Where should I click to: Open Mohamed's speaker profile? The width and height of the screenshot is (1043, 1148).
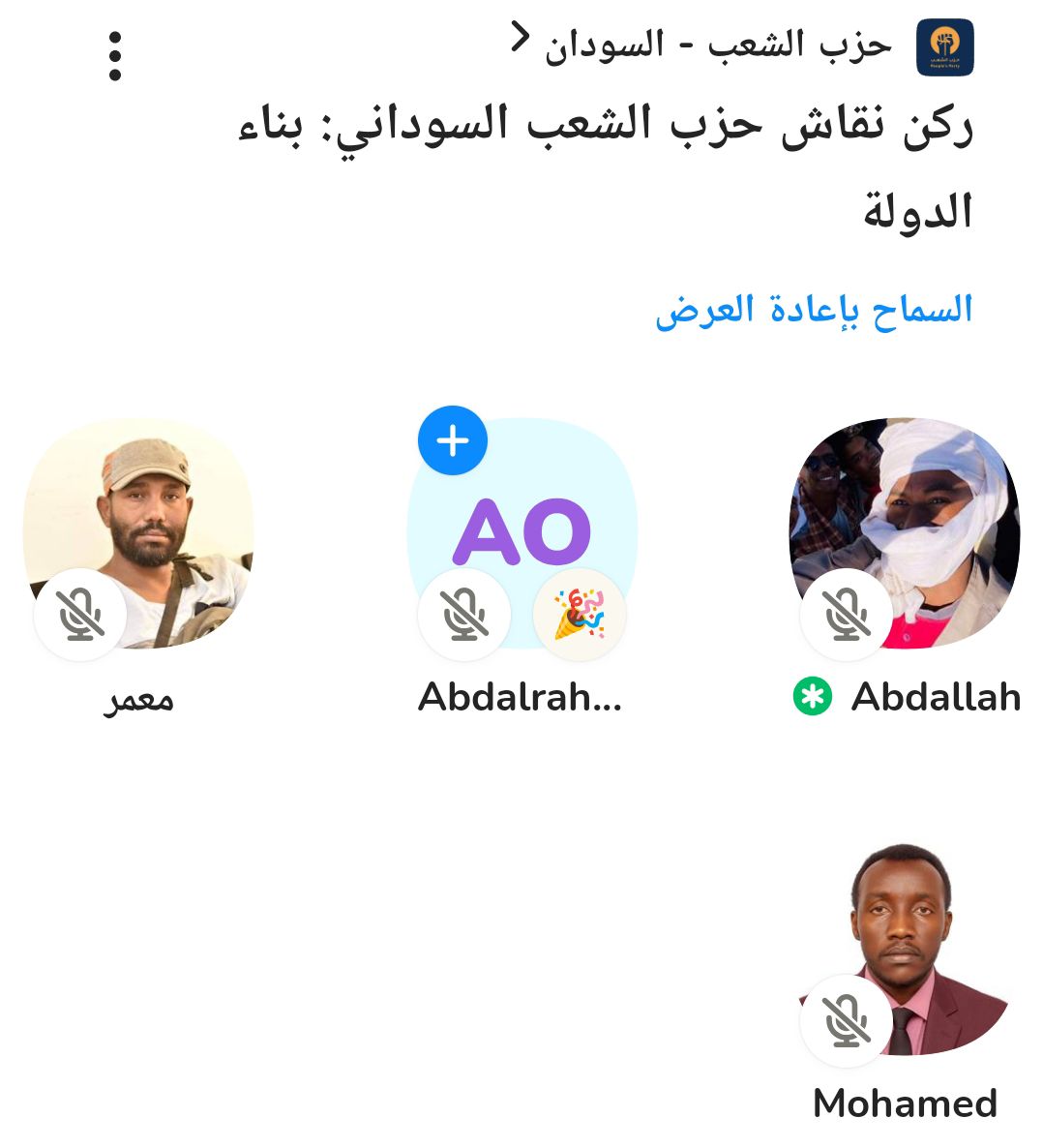(905, 949)
